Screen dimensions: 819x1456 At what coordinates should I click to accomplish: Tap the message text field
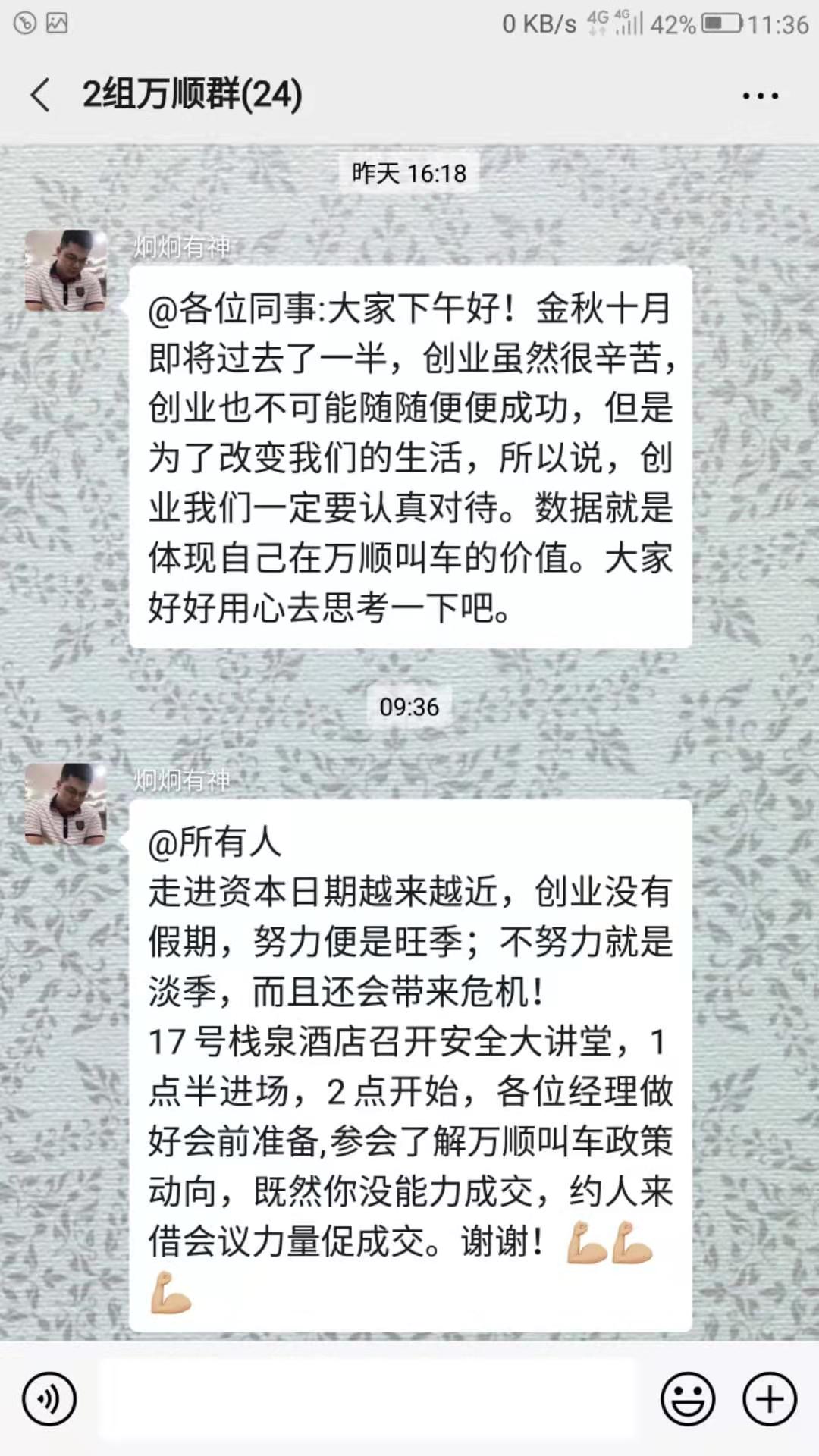(368, 1398)
